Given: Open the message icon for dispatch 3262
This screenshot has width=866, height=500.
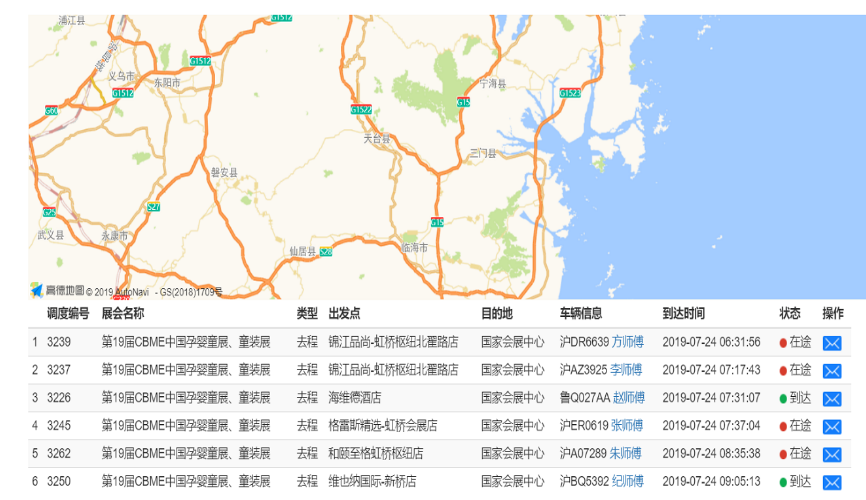Looking at the screenshot, I should [832, 455].
